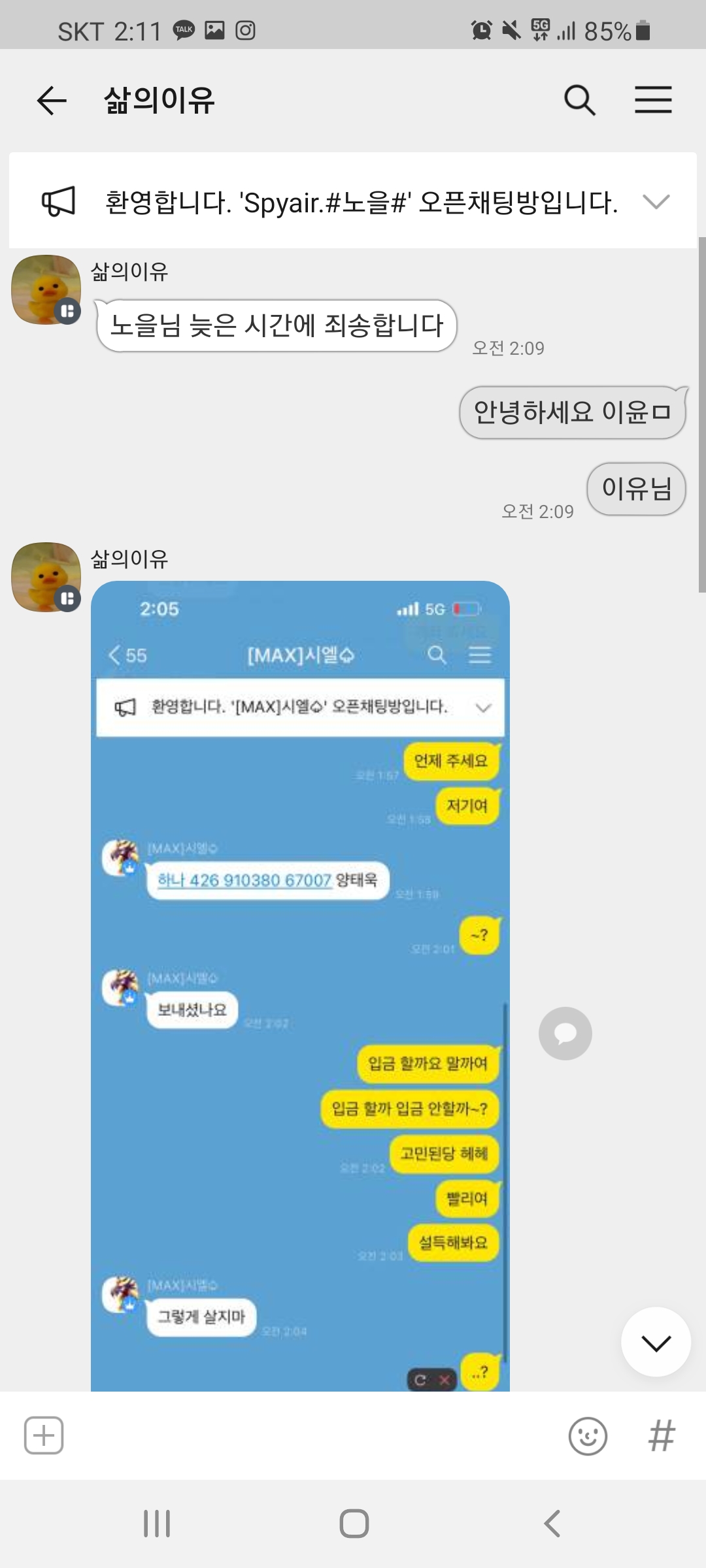Tap the share bubble beside the screenshot
Image resolution: width=706 pixels, height=1568 pixels.
(565, 1033)
